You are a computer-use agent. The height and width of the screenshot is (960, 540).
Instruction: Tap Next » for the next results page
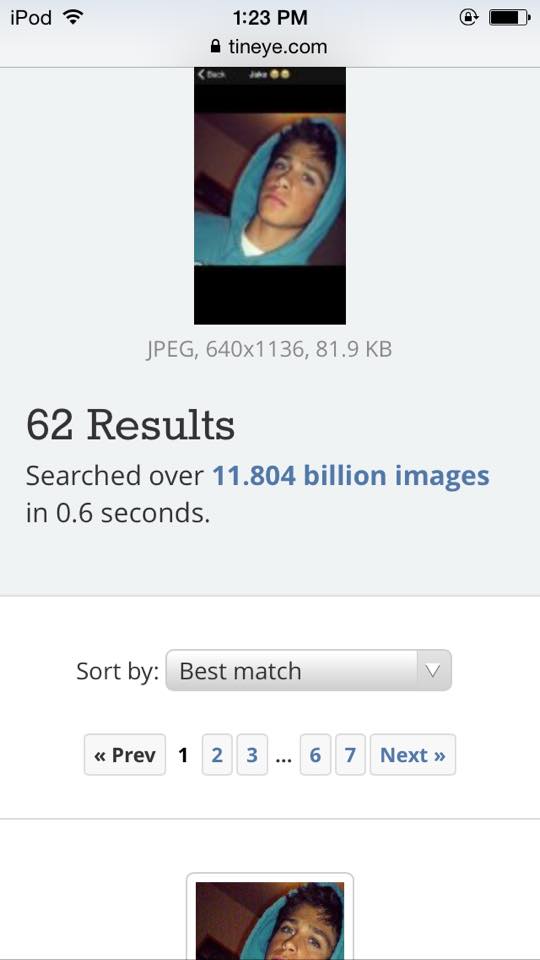click(x=413, y=754)
